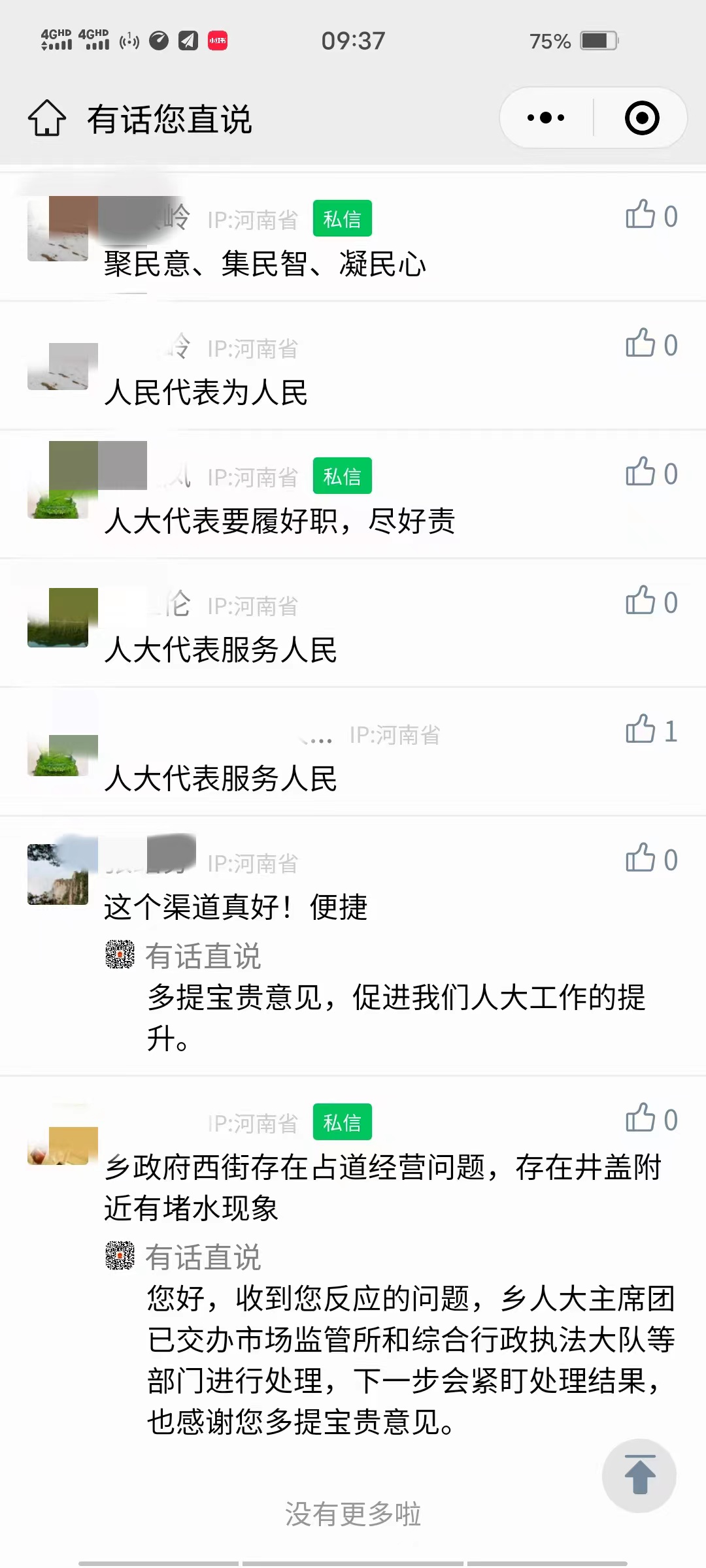Screen dimensions: 706x1568
Task: Close the mini program via the circle button
Action: tap(641, 118)
